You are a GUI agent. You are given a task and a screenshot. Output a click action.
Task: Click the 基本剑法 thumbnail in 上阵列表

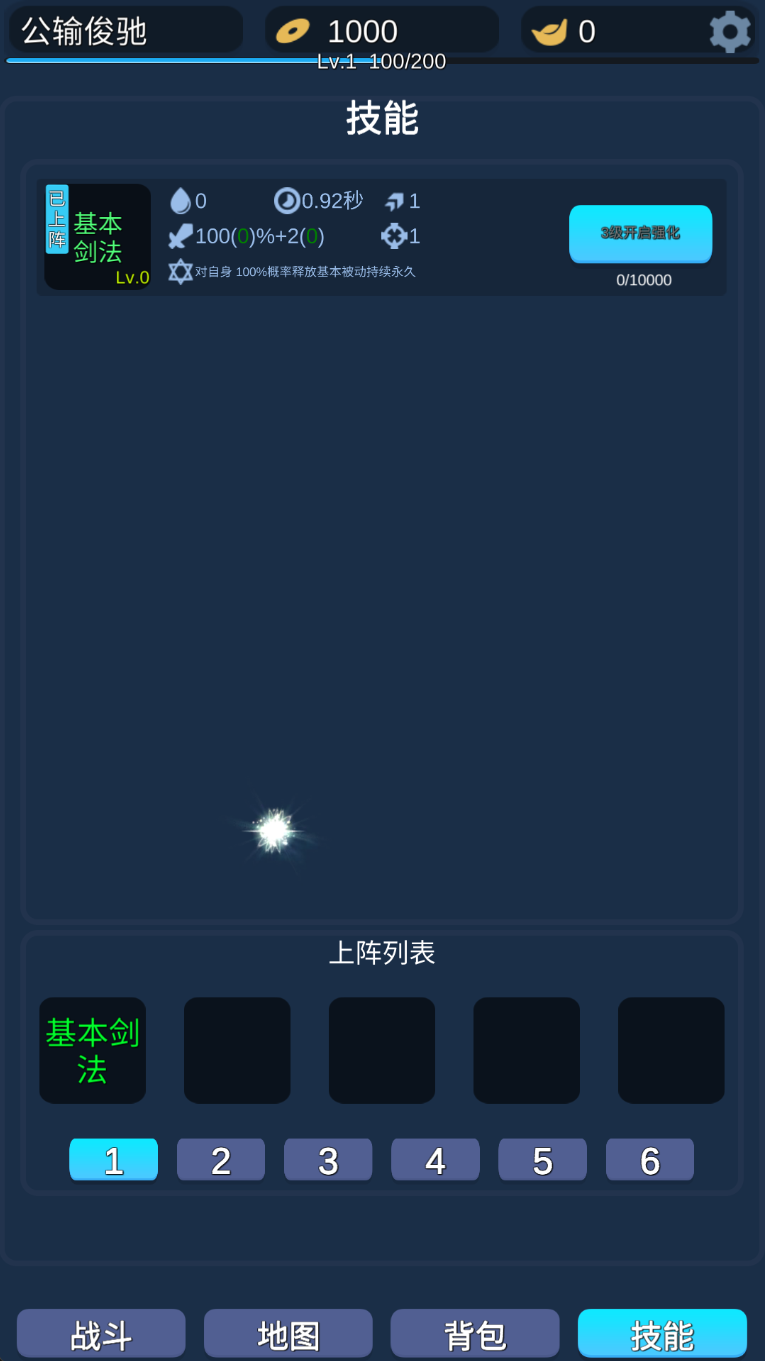92,1050
